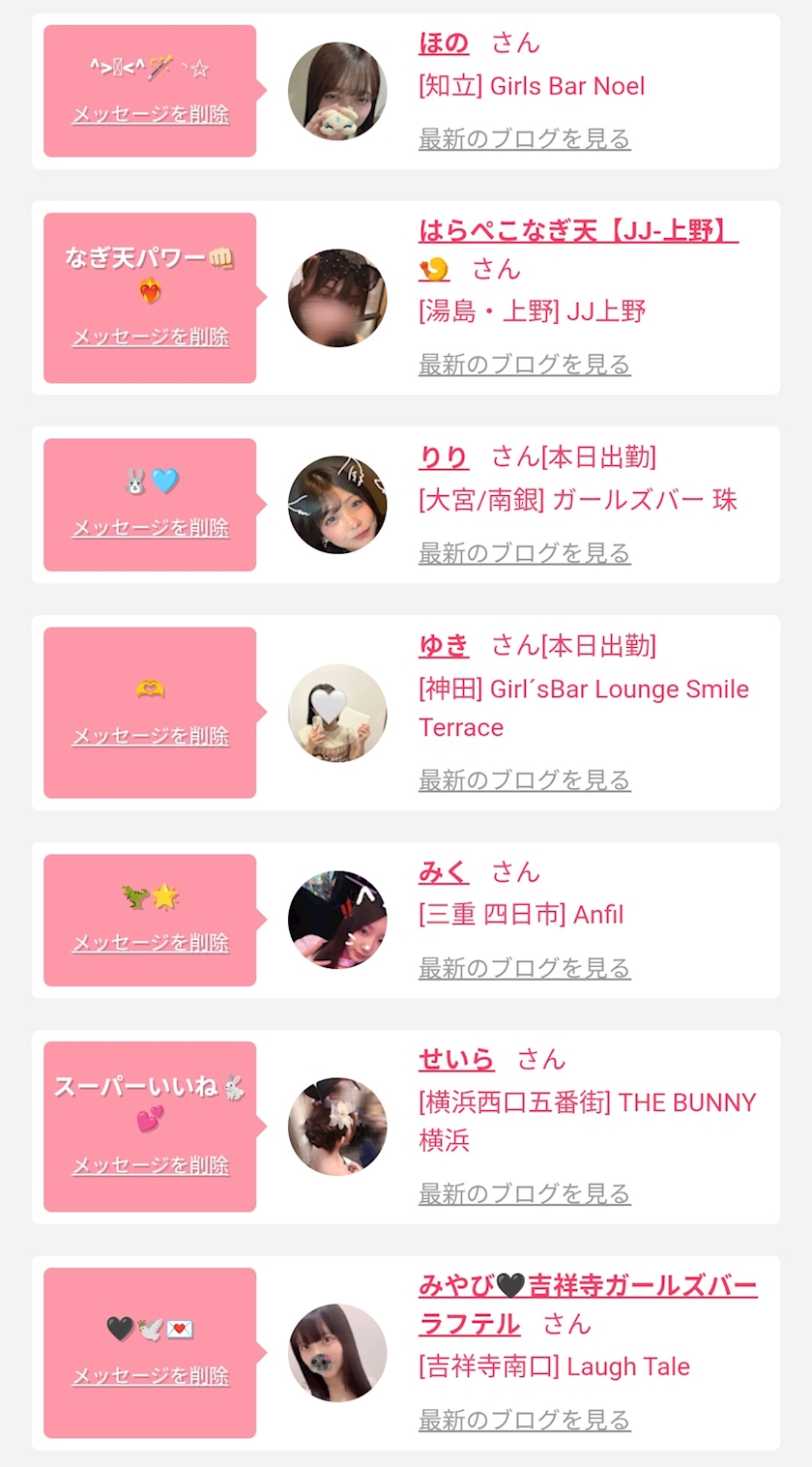View the latest blog of JJ上野's なぎ天
812x1467 pixels.
[x=524, y=365]
